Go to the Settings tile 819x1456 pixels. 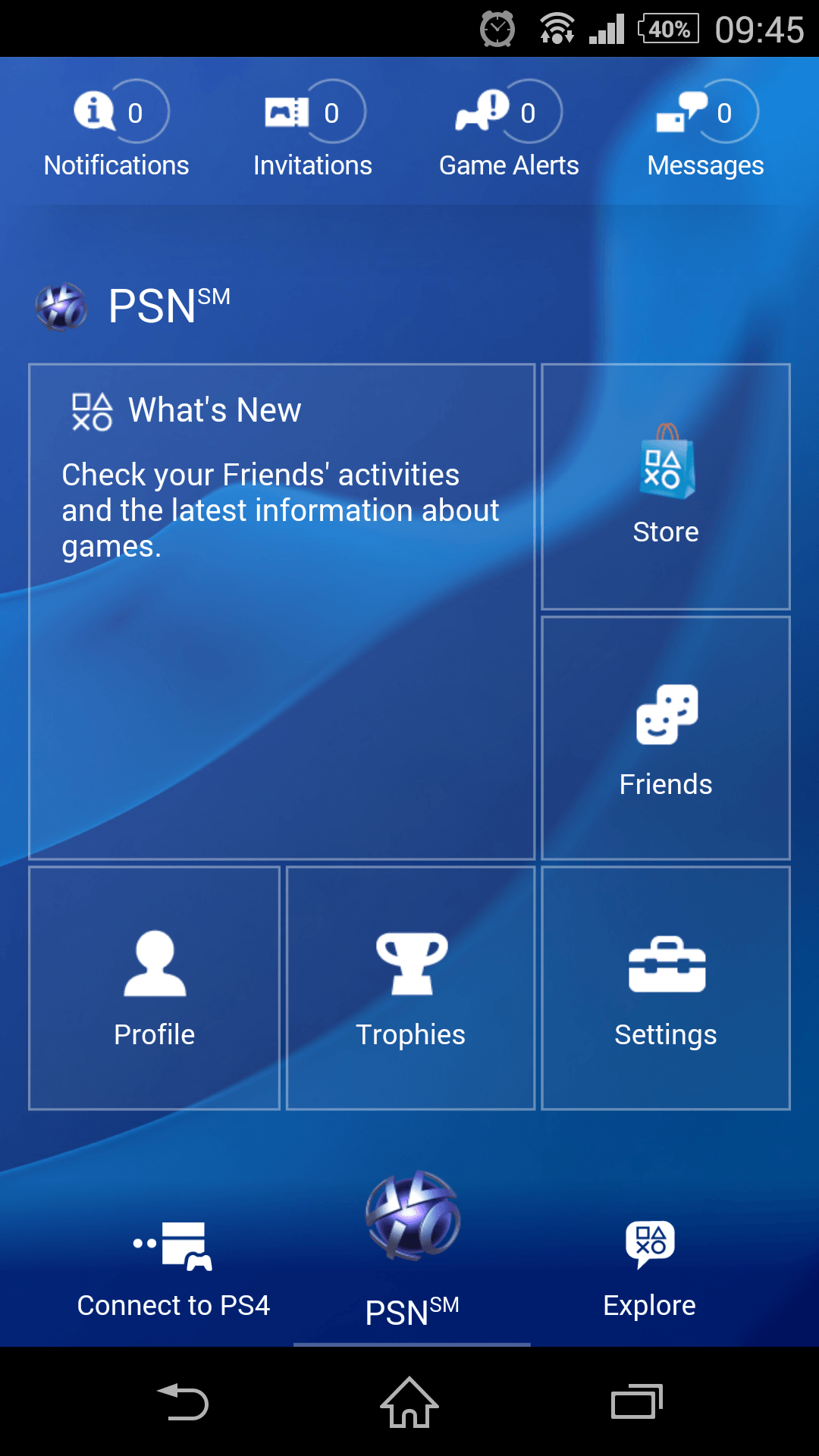666,988
